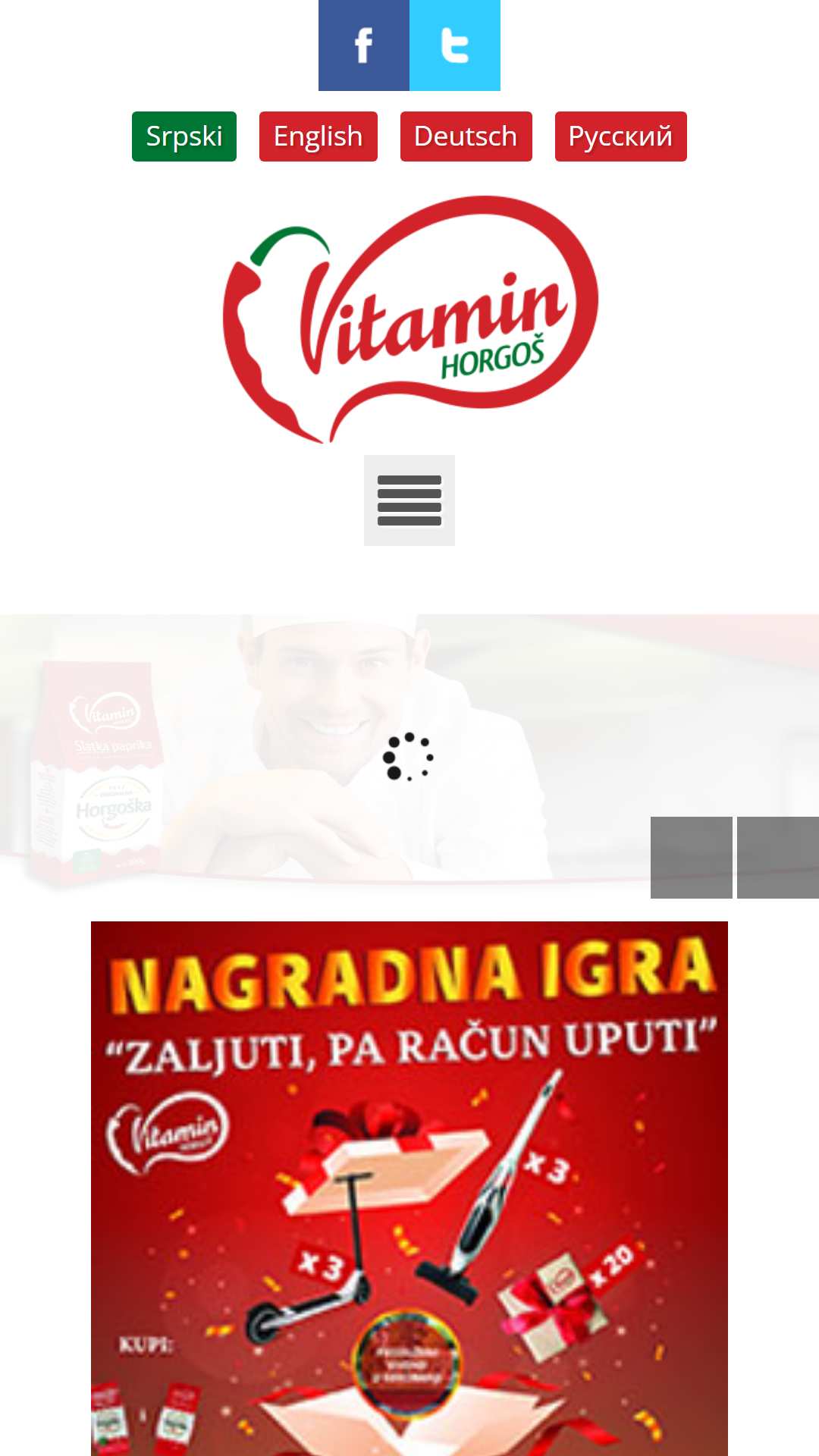Open the Facebook page link

coord(364,45)
